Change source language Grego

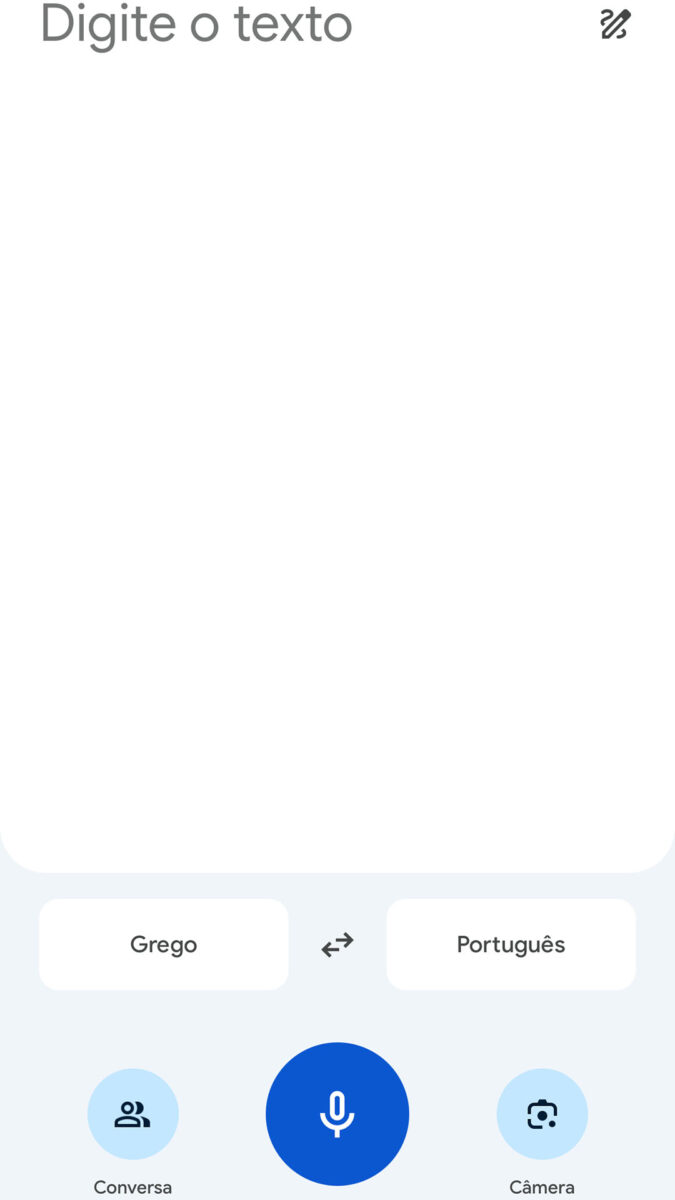point(164,944)
